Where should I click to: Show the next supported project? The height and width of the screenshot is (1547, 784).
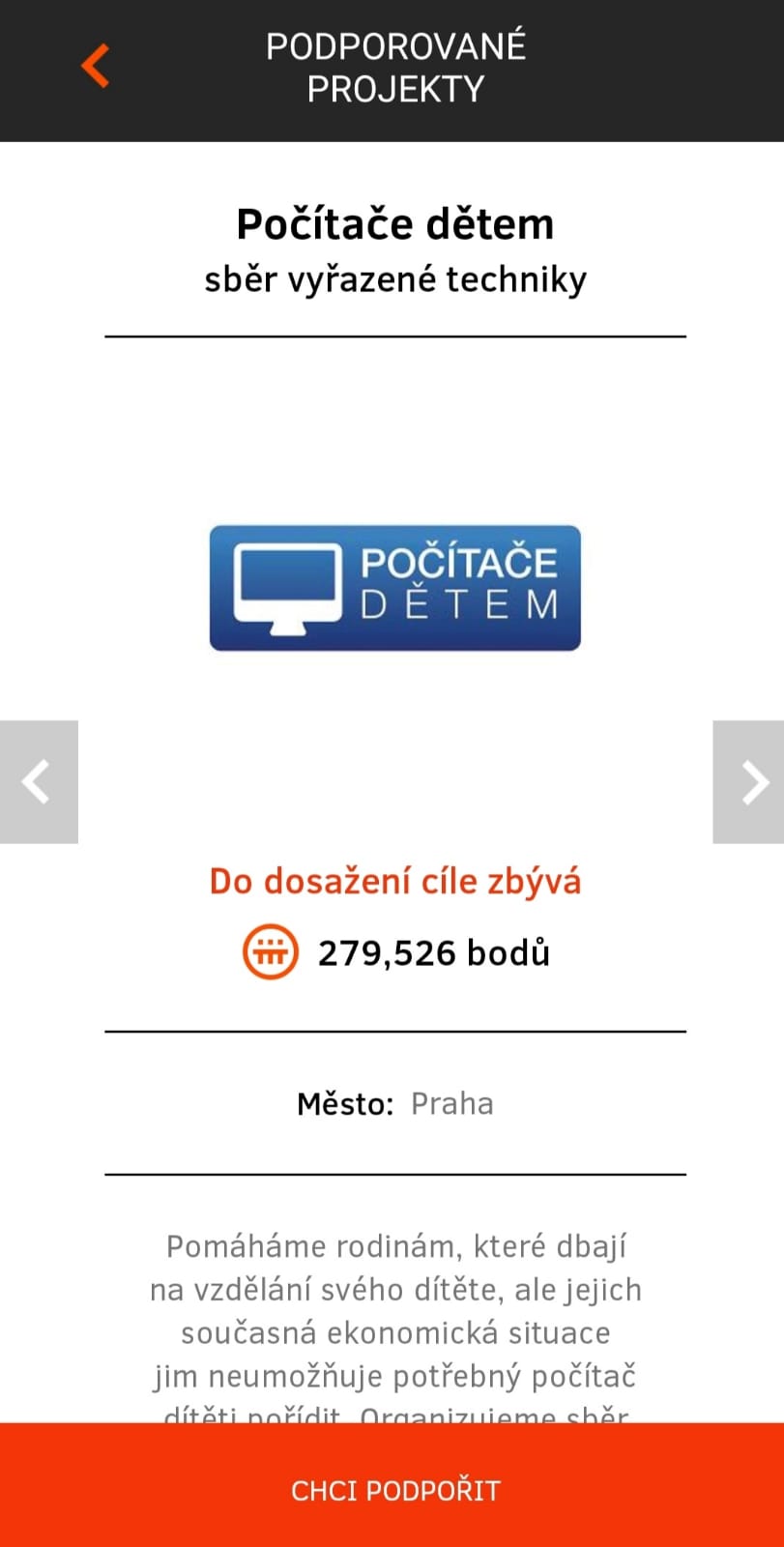[749, 781]
